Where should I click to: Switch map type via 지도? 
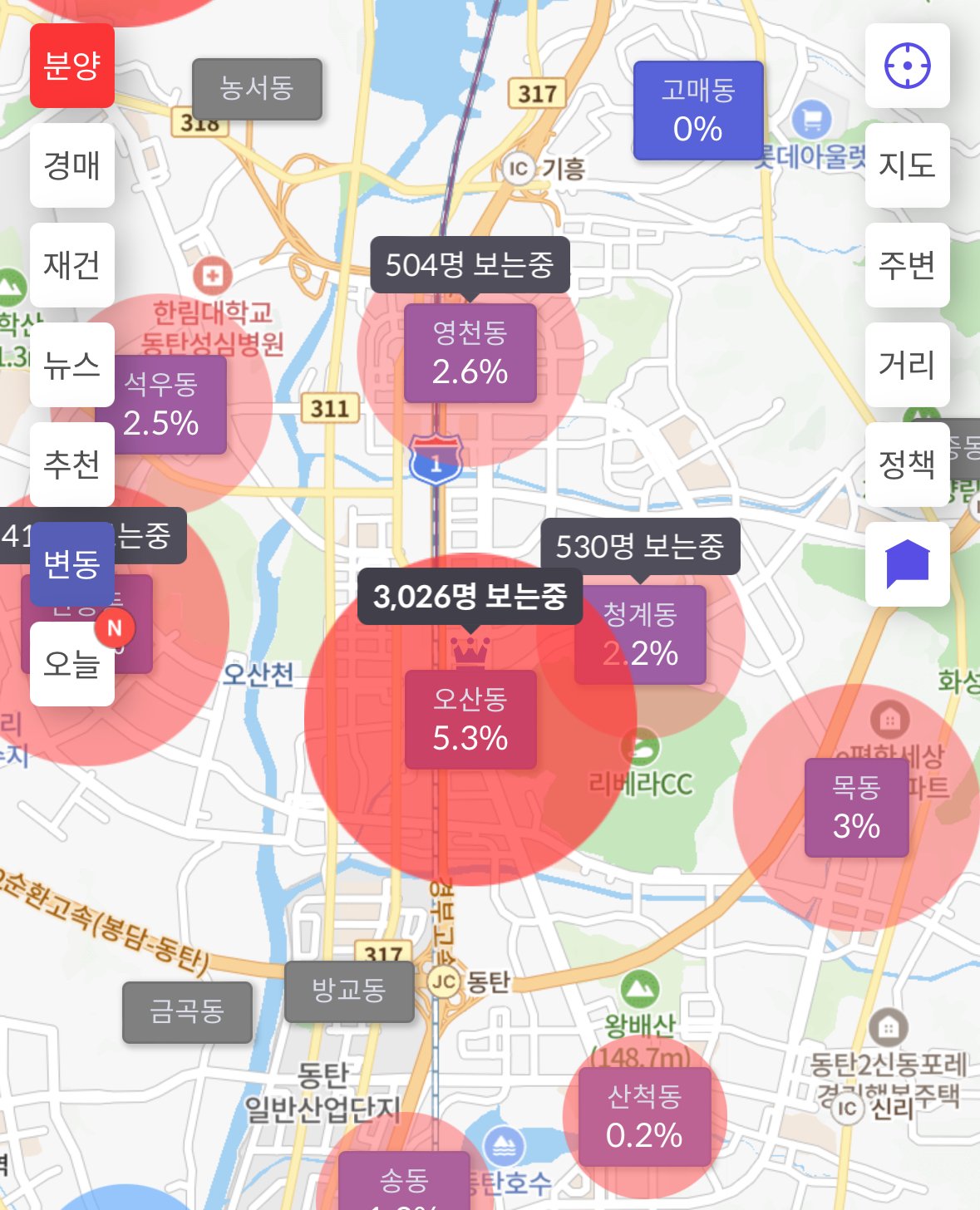point(907,165)
